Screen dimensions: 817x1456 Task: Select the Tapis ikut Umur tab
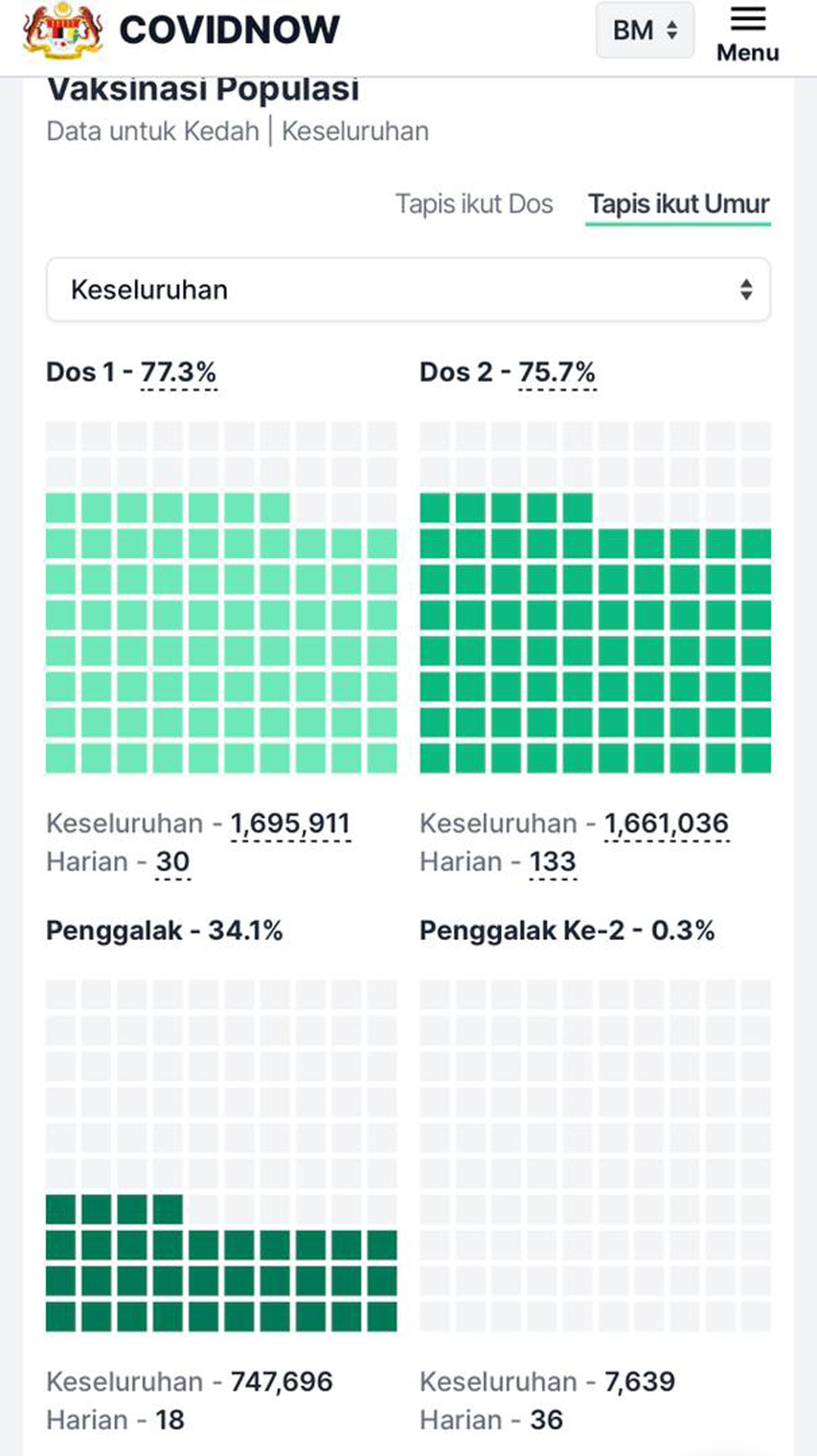coord(679,204)
